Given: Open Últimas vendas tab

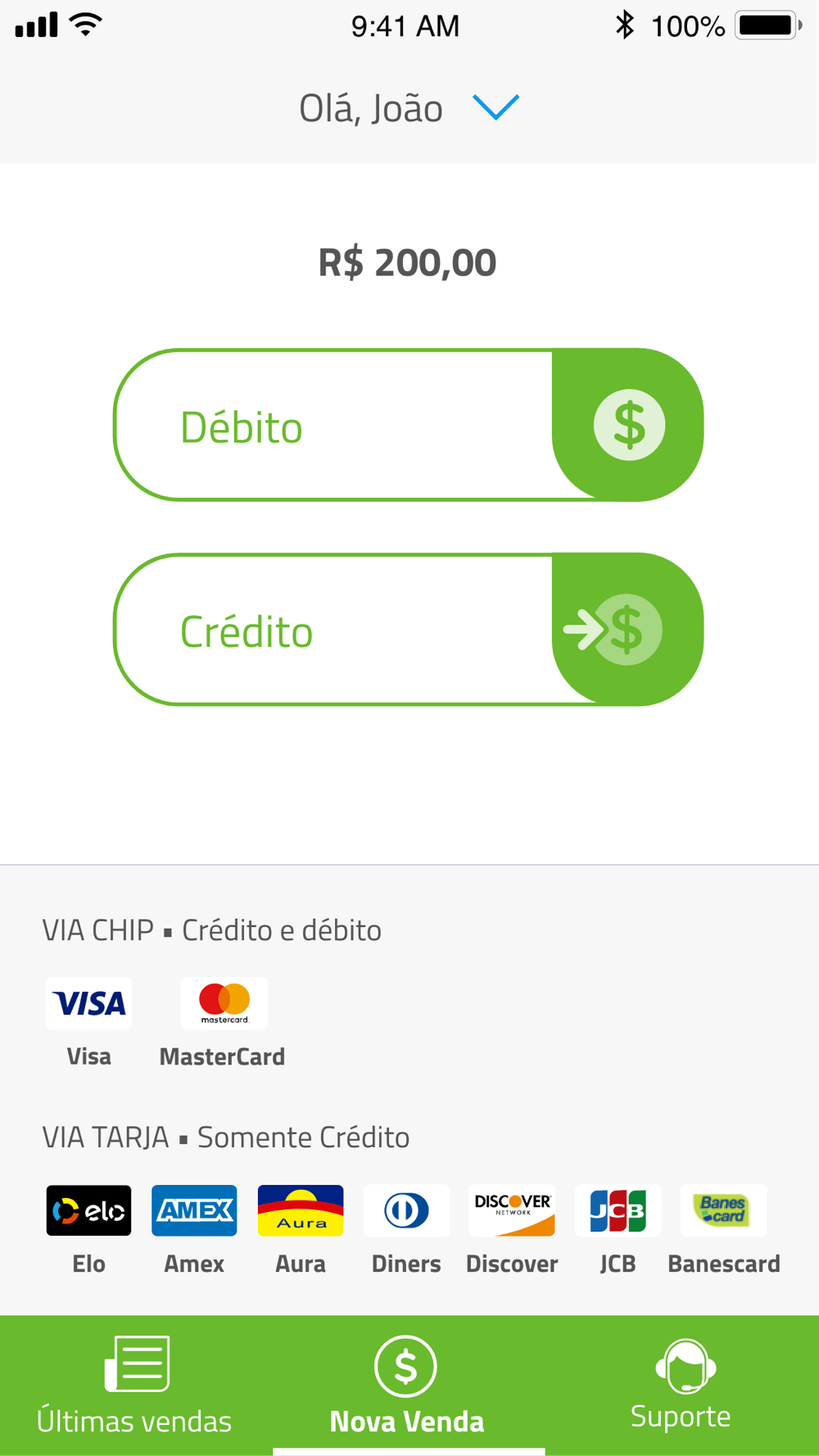Looking at the screenshot, I should tap(135, 1386).
